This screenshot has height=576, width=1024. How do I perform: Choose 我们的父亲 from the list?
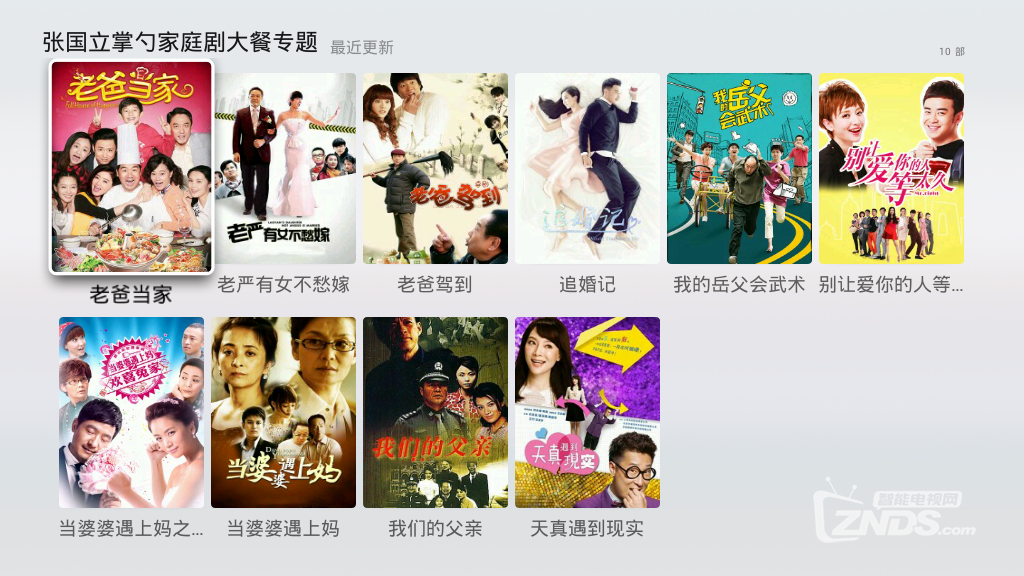point(435,412)
